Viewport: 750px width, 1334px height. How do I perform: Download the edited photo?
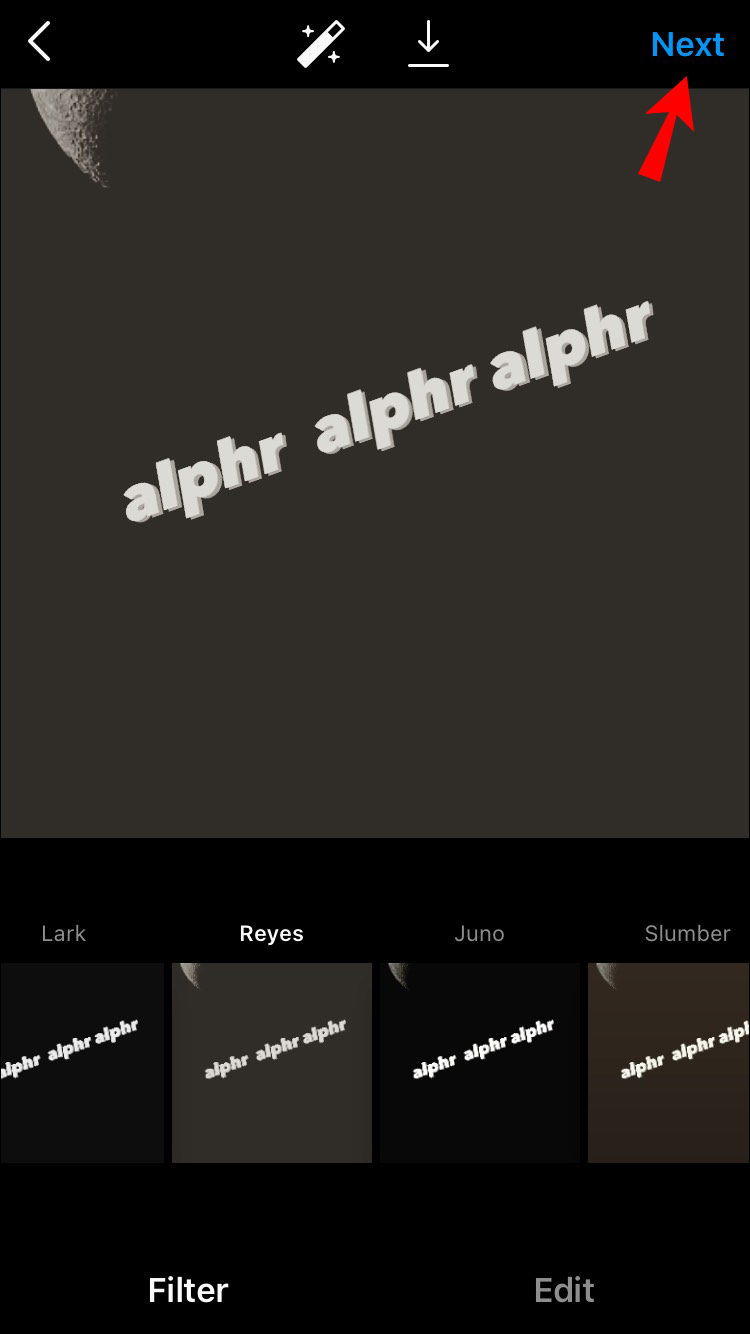pos(428,44)
